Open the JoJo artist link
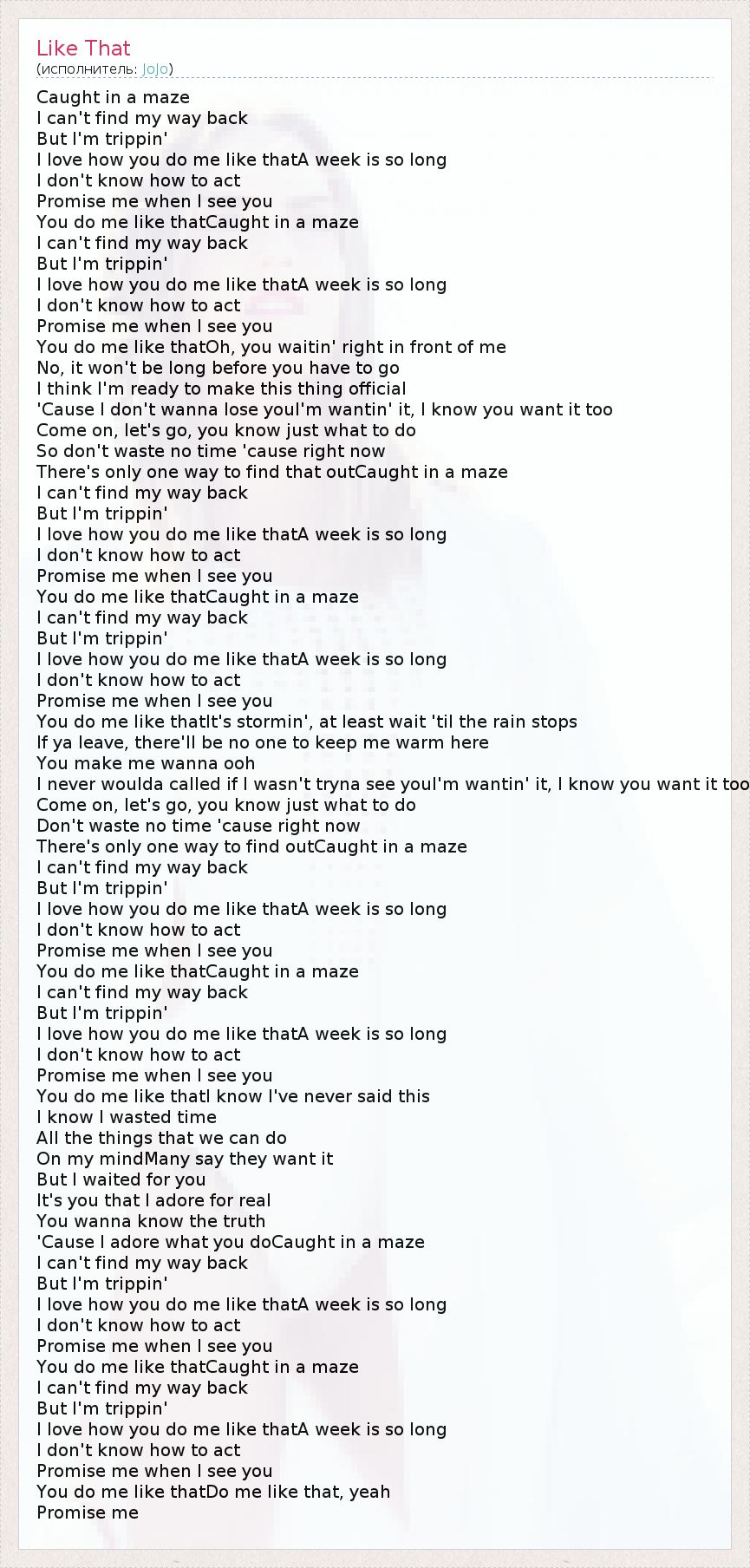Screen dimensions: 750x1568 click(x=155, y=69)
